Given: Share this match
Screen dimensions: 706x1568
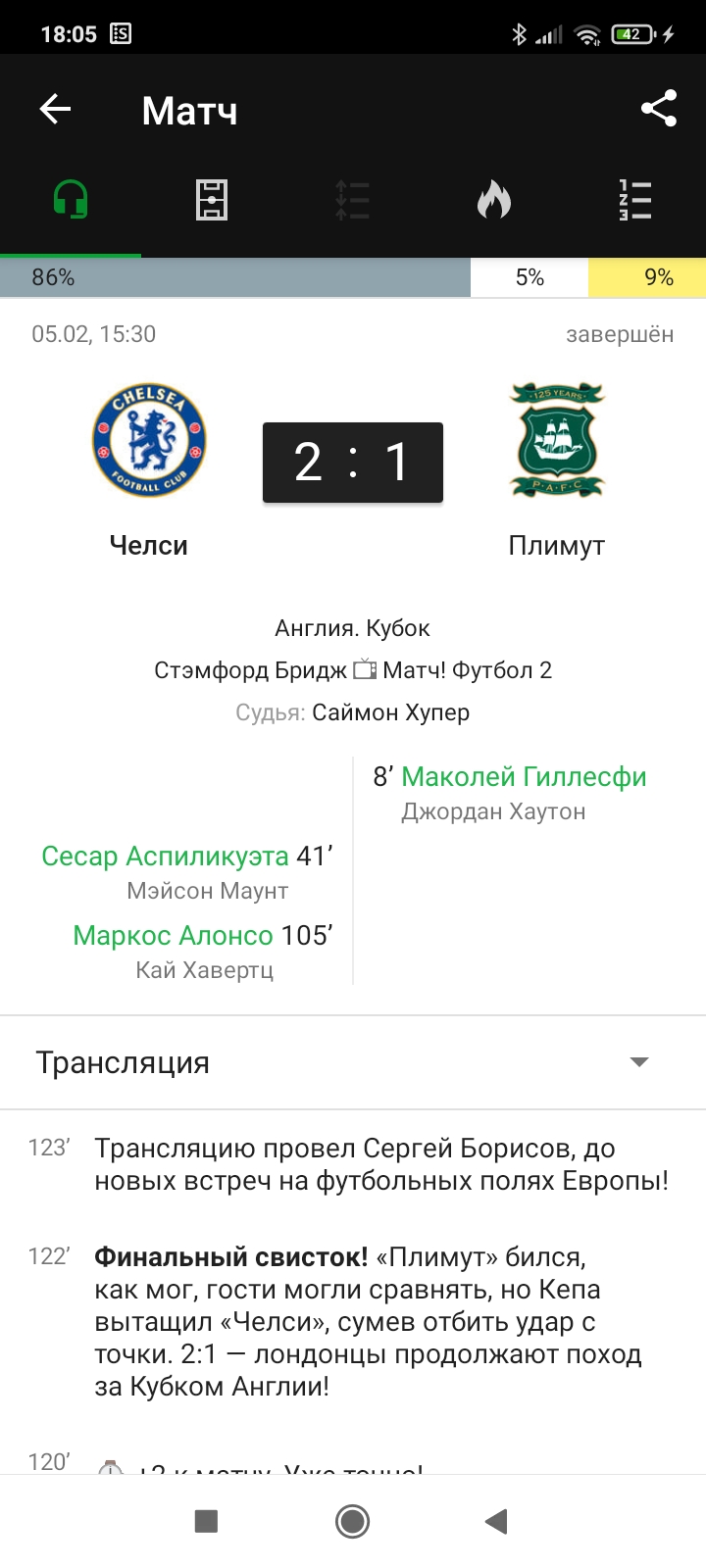Looking at the screenshot, I should click(659, 109).
